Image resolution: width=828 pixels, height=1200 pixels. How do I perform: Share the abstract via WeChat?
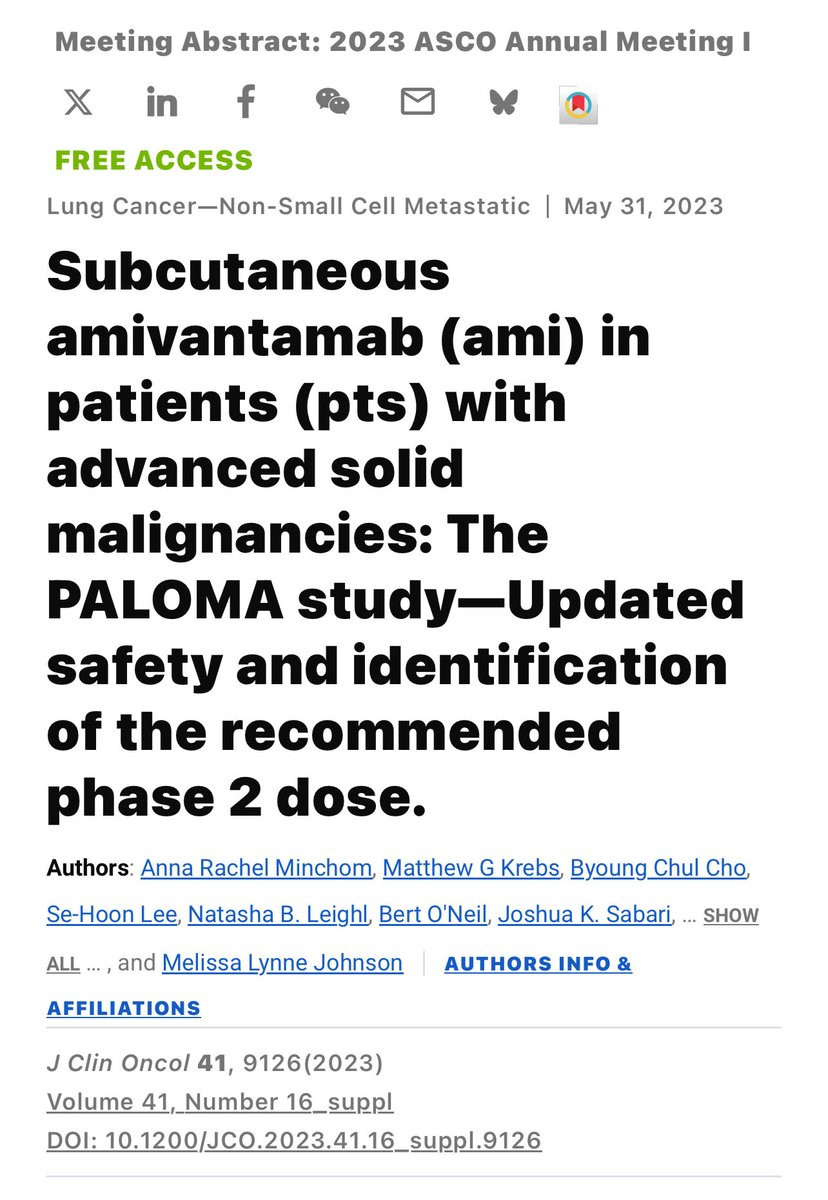click(x=332, y=102)
